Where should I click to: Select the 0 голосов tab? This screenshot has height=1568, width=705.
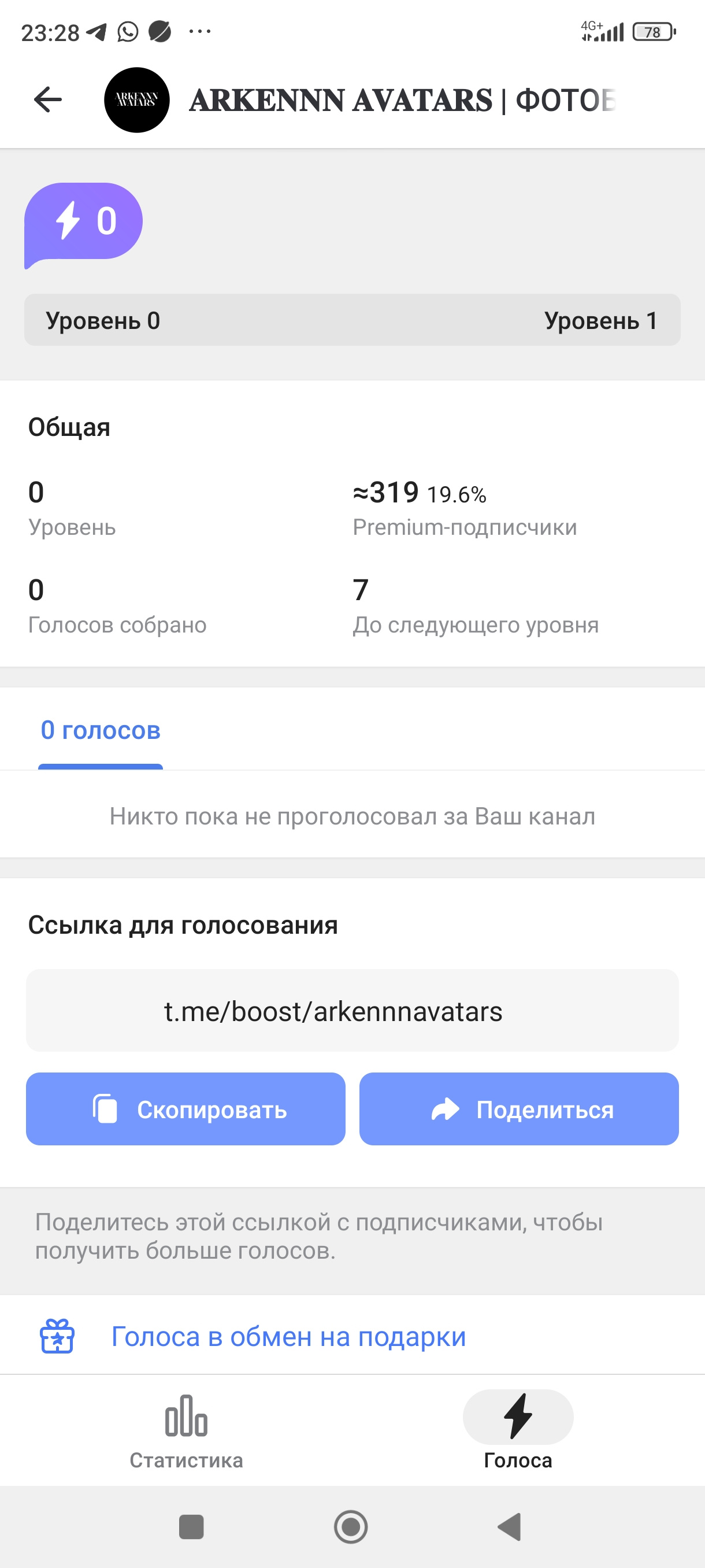(101, 730)
